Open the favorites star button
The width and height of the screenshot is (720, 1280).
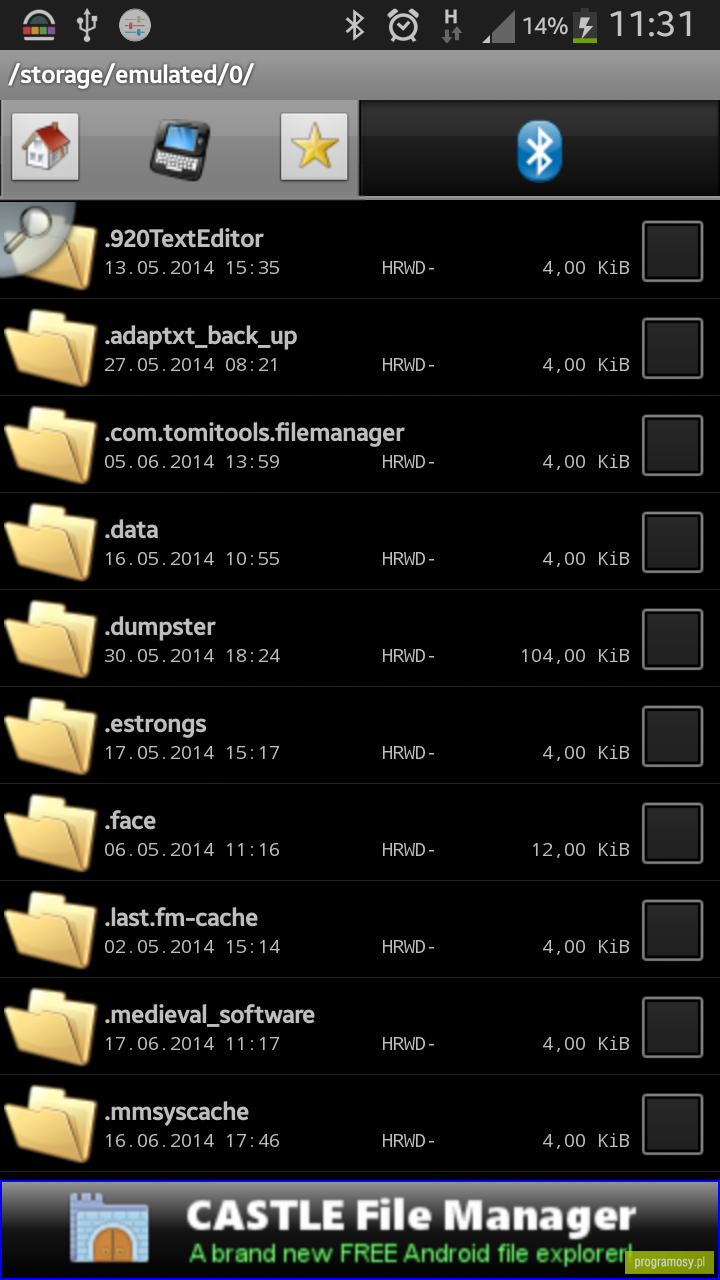click(x=314, y=147)
